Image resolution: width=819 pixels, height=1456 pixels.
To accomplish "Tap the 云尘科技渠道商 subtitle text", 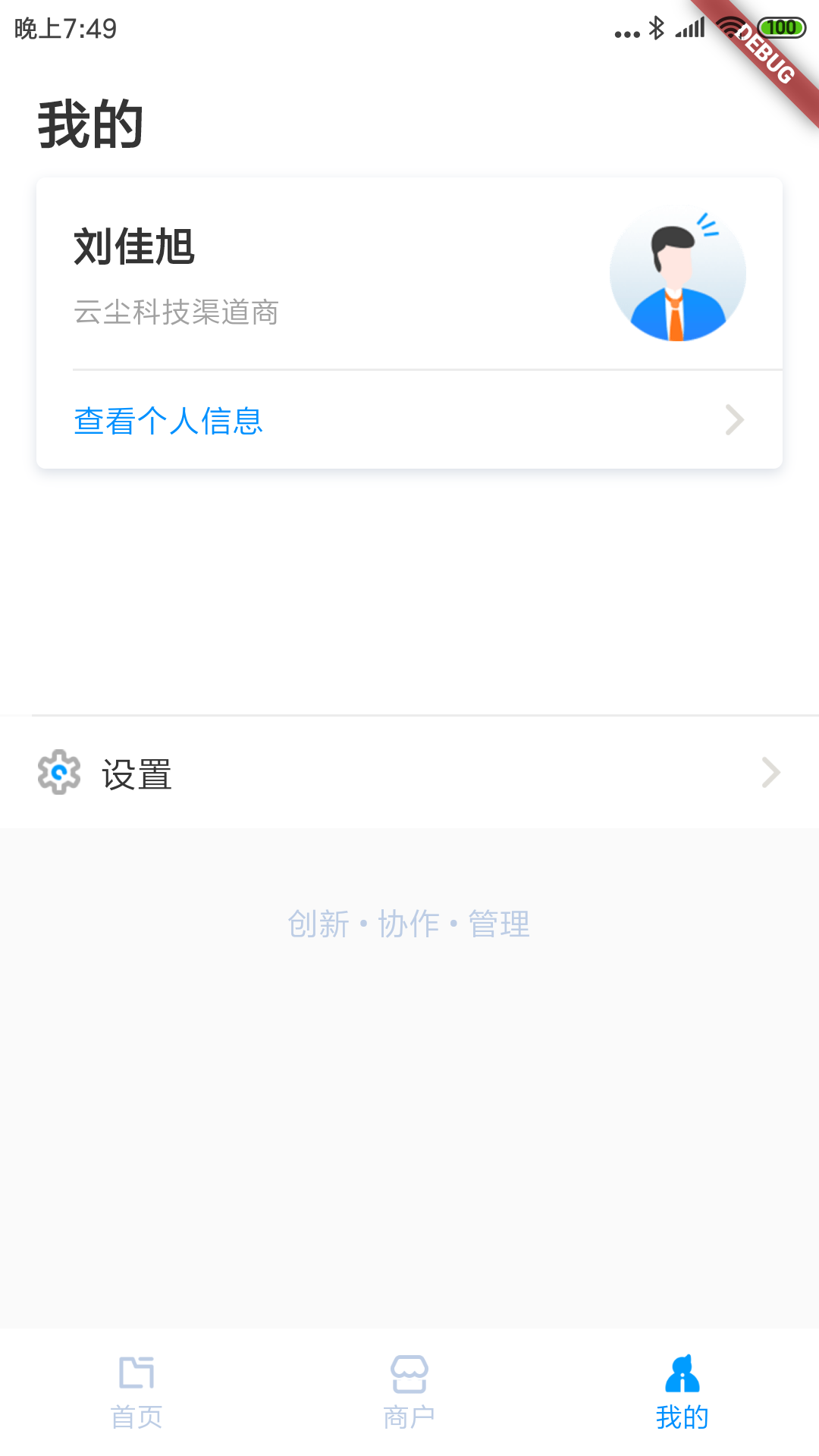I will 176,312.
